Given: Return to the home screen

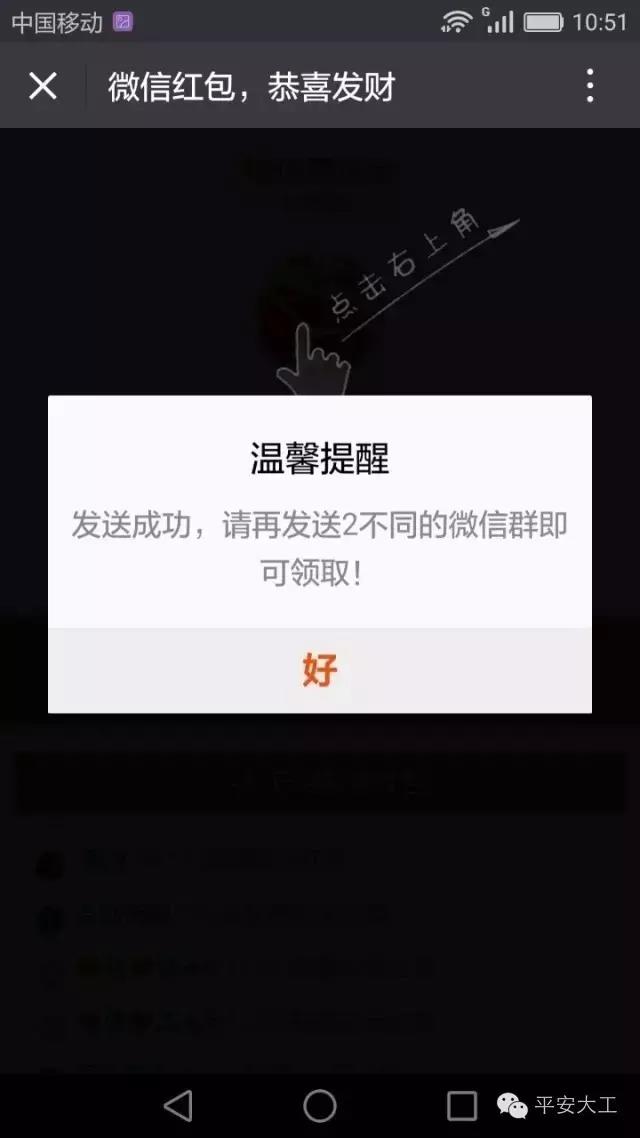Looking at the screenshot, I should (x=320, y=1105).
